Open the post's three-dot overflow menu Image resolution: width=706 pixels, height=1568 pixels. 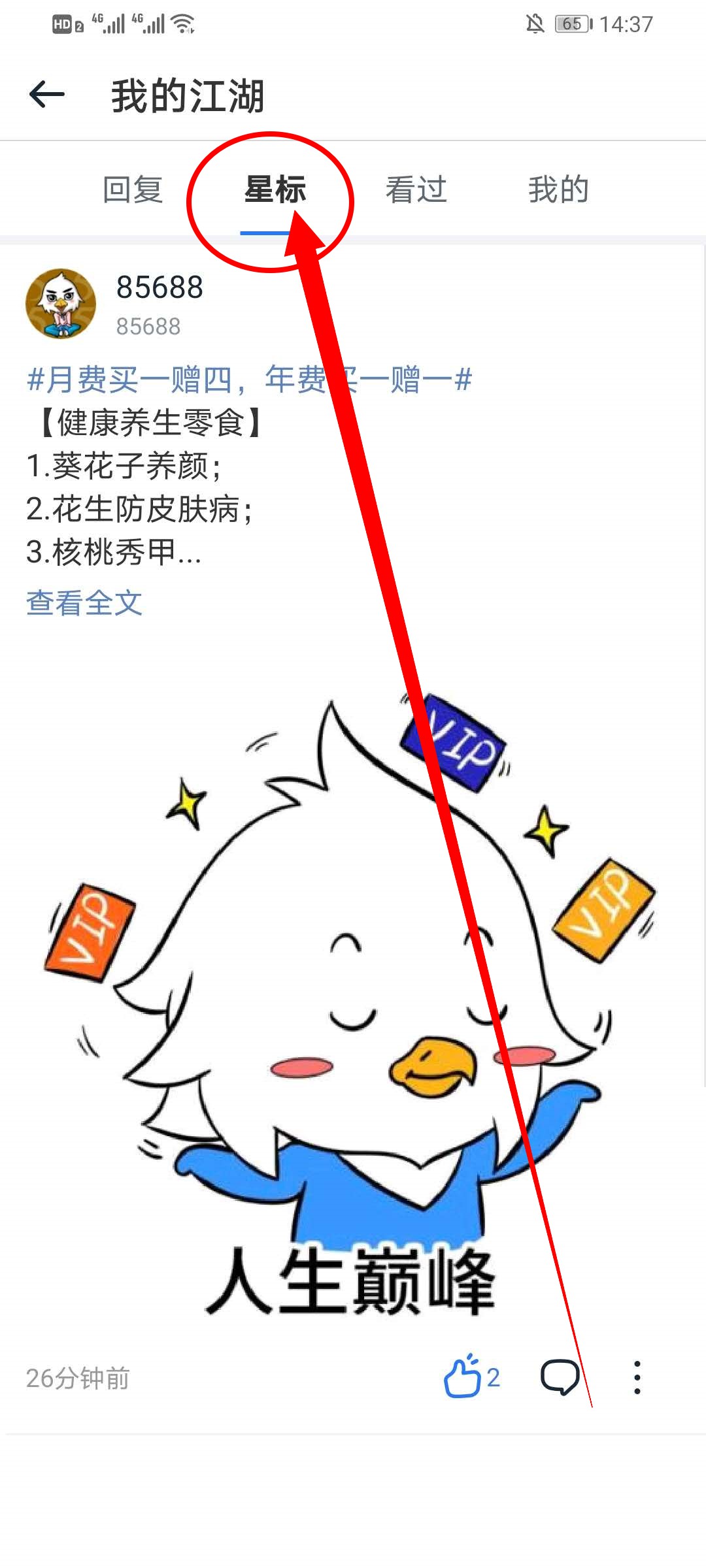(x=637, y=1377)
